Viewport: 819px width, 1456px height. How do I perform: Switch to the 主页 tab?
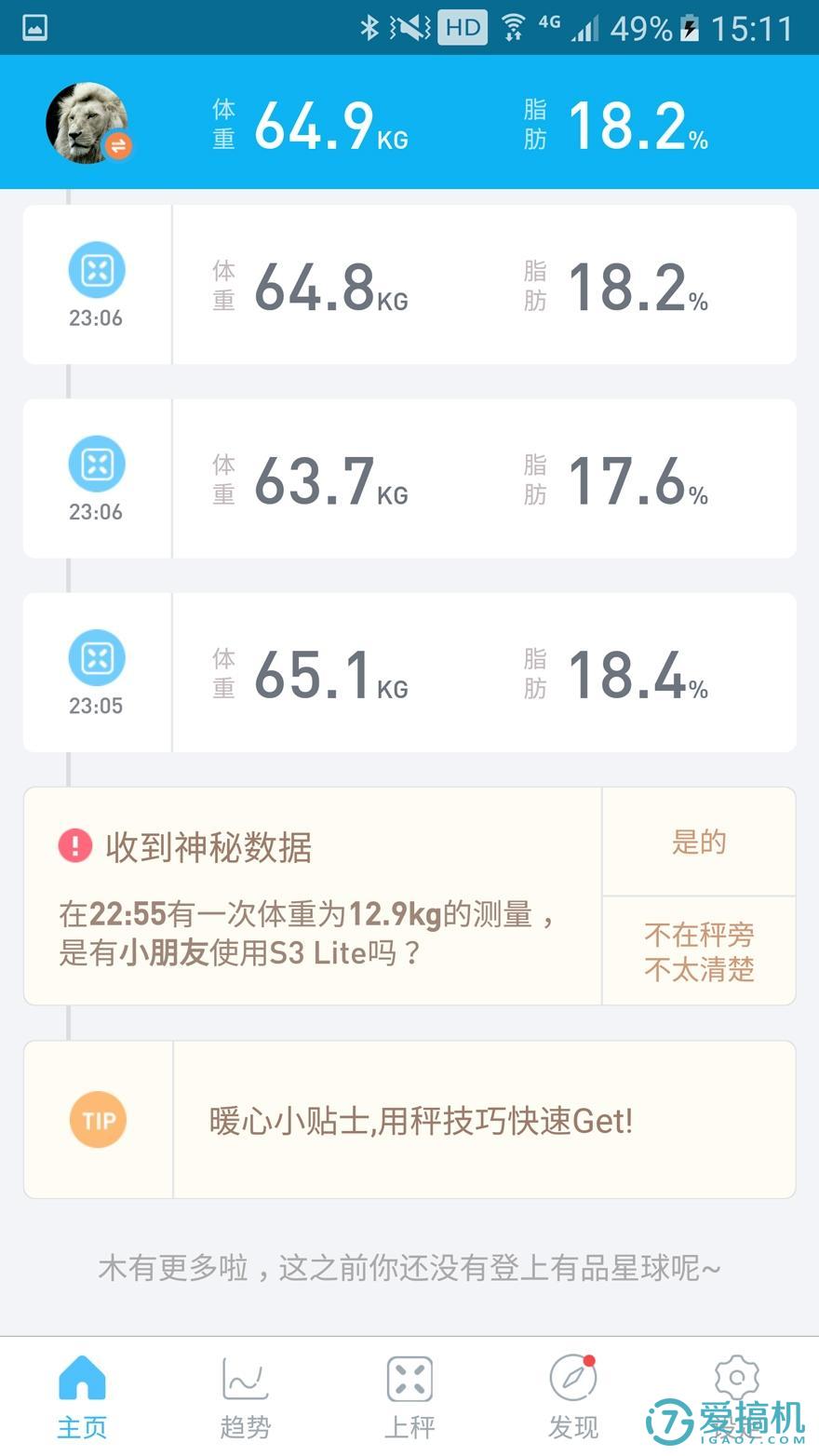(82, 1424)
